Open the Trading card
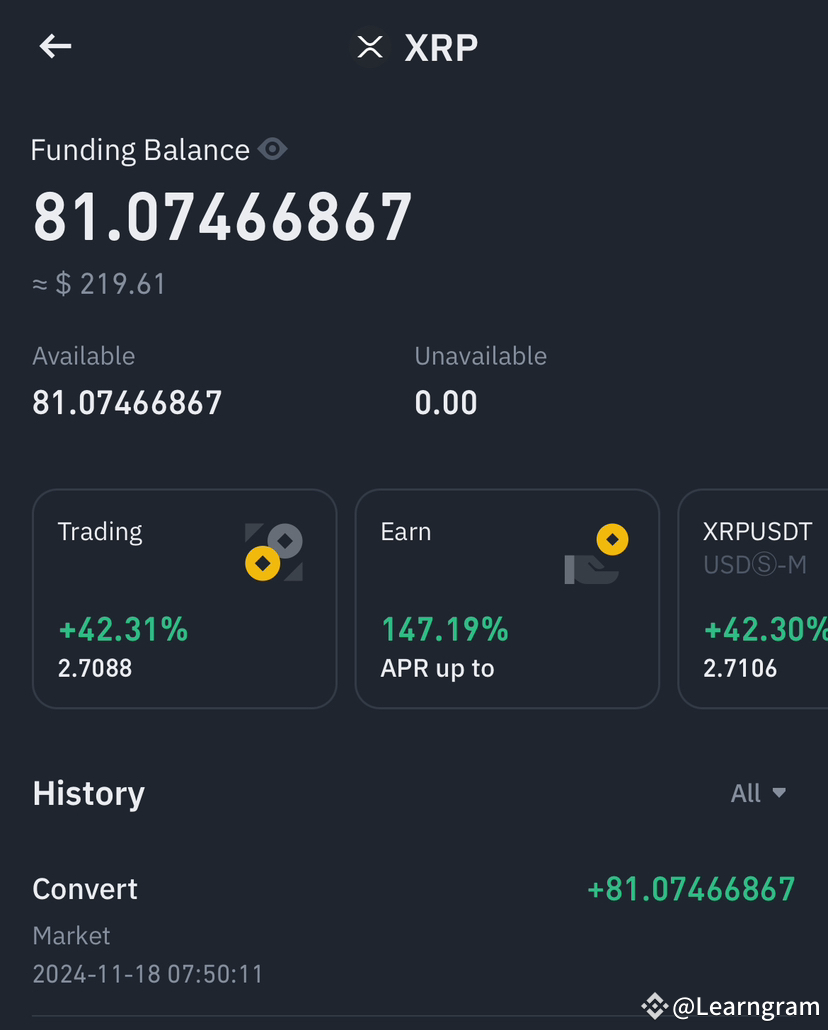The image size is (828, 1030). click(x=184, y=598)
